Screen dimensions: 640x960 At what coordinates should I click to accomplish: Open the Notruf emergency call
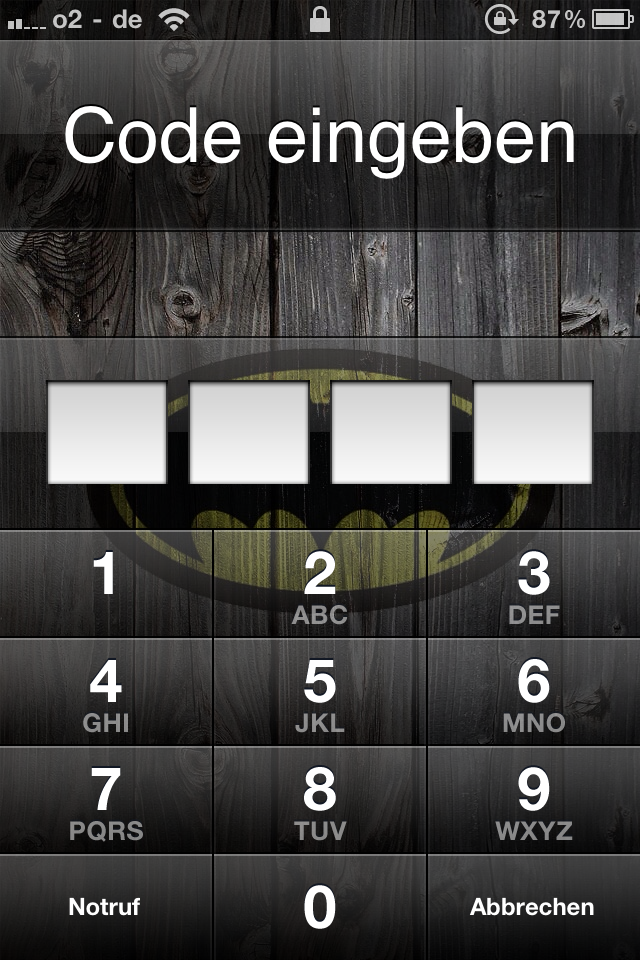[105, 908]
